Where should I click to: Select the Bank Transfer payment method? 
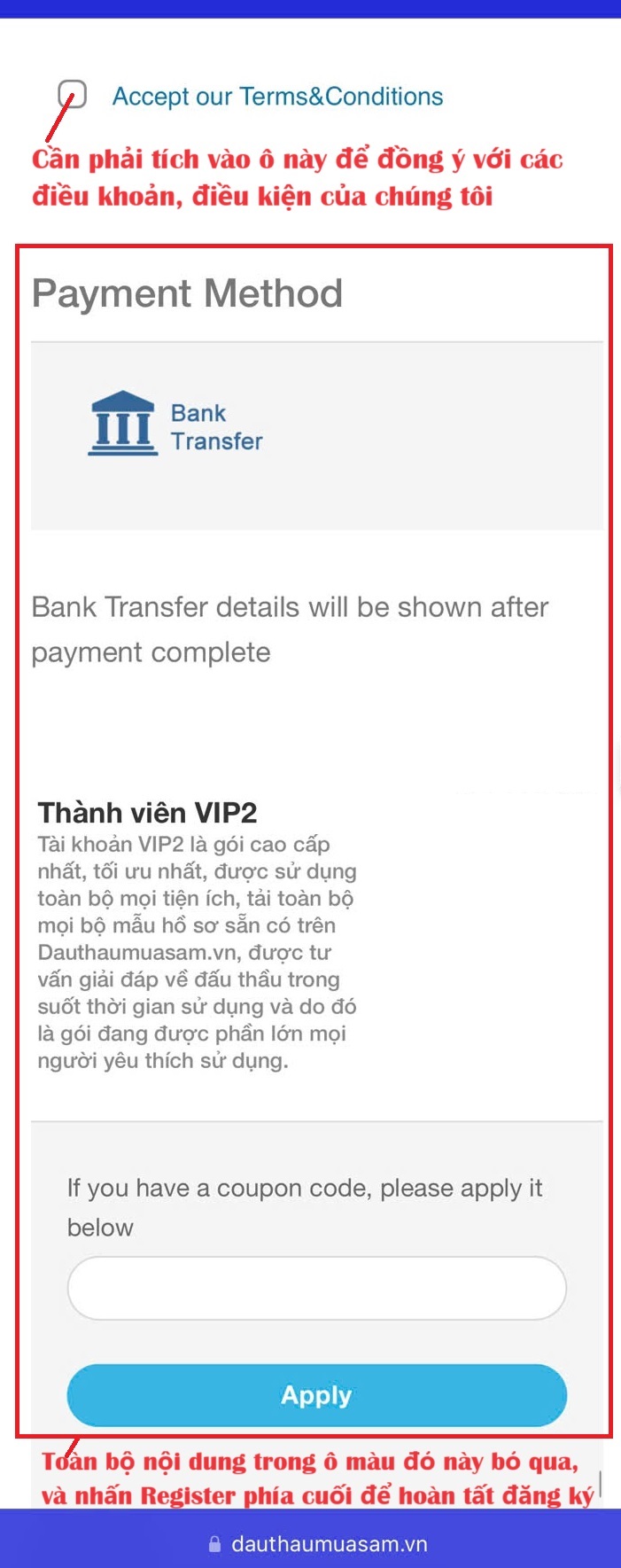tap(176, 426)
